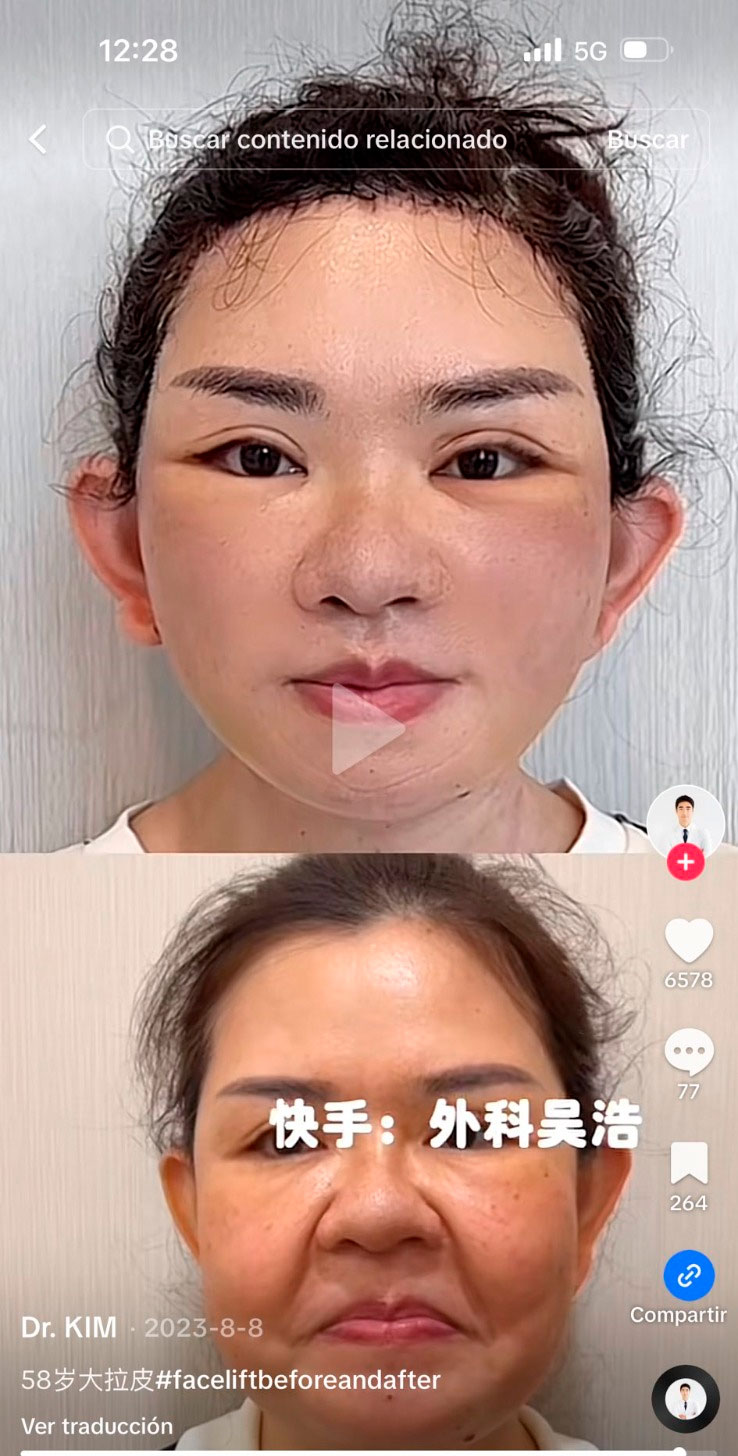Like this video with the heart
The width and height of the screenshot is (738, 1456).
point(689,941)
